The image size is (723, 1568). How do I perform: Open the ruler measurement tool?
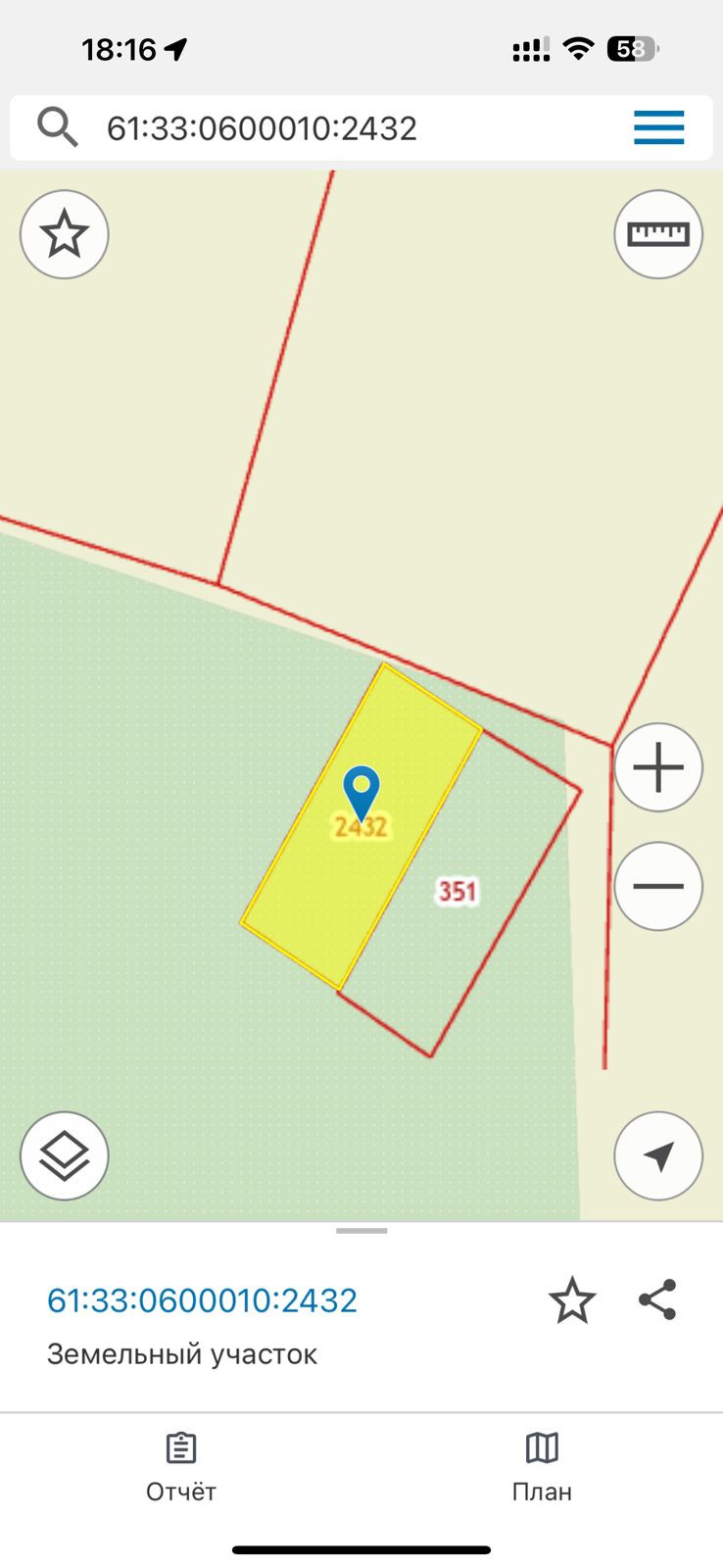658,234
